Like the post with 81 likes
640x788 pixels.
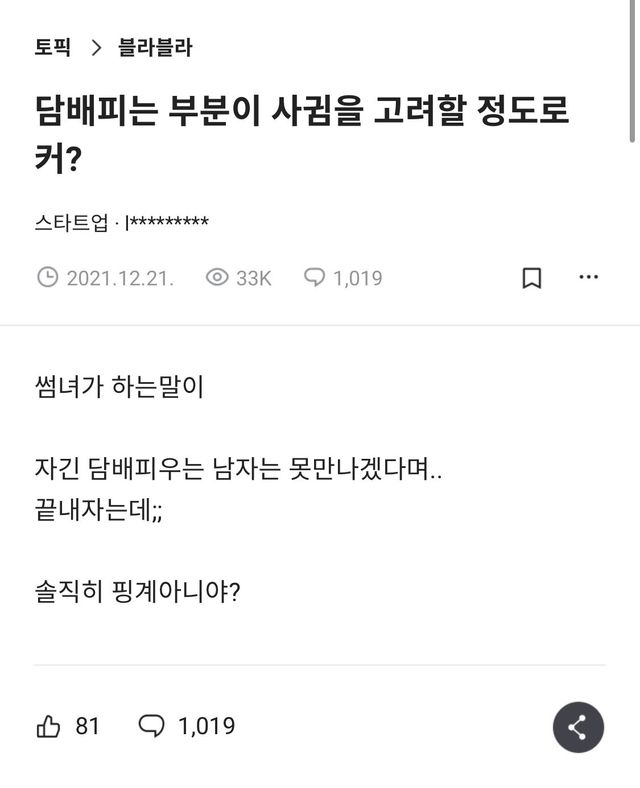pos(49,726)
